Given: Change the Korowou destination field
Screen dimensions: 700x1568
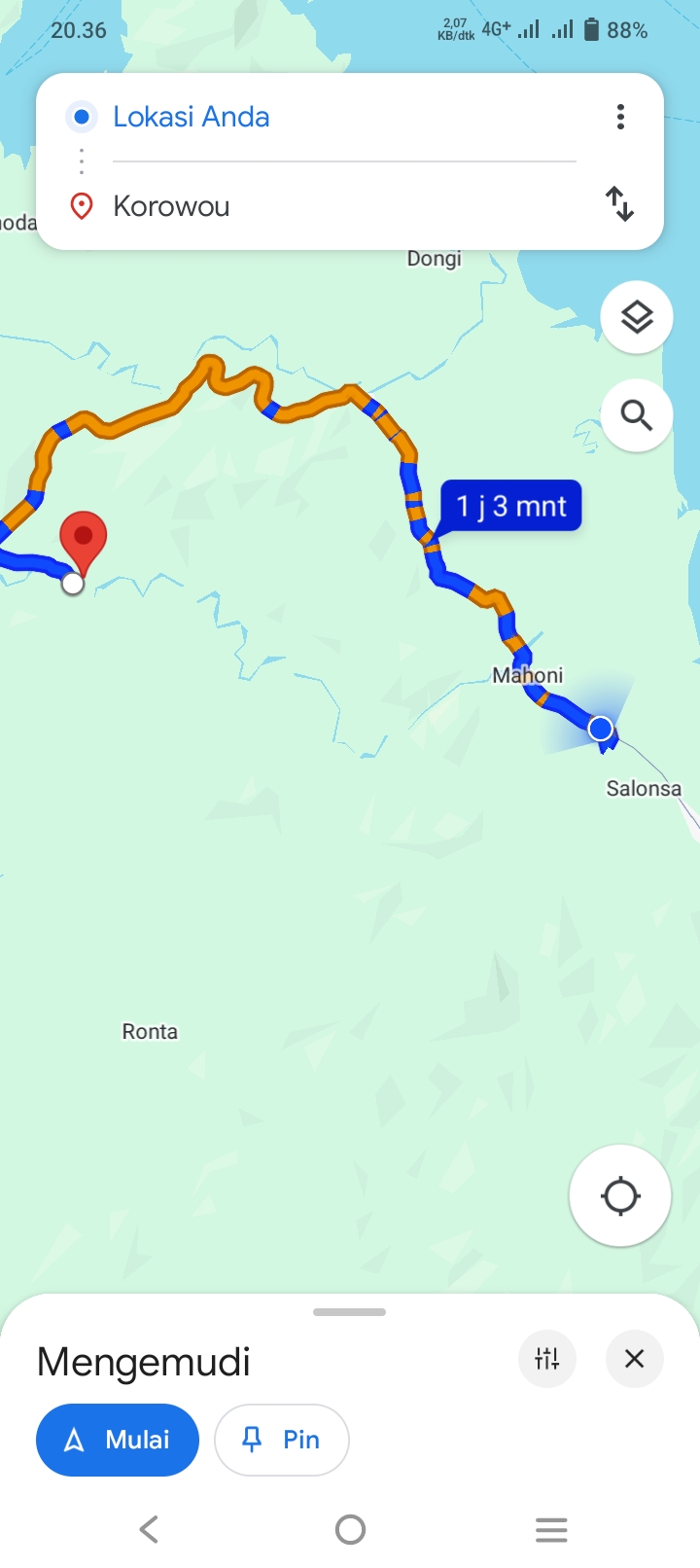Looking at the screenshot, I should click(344, 206).
